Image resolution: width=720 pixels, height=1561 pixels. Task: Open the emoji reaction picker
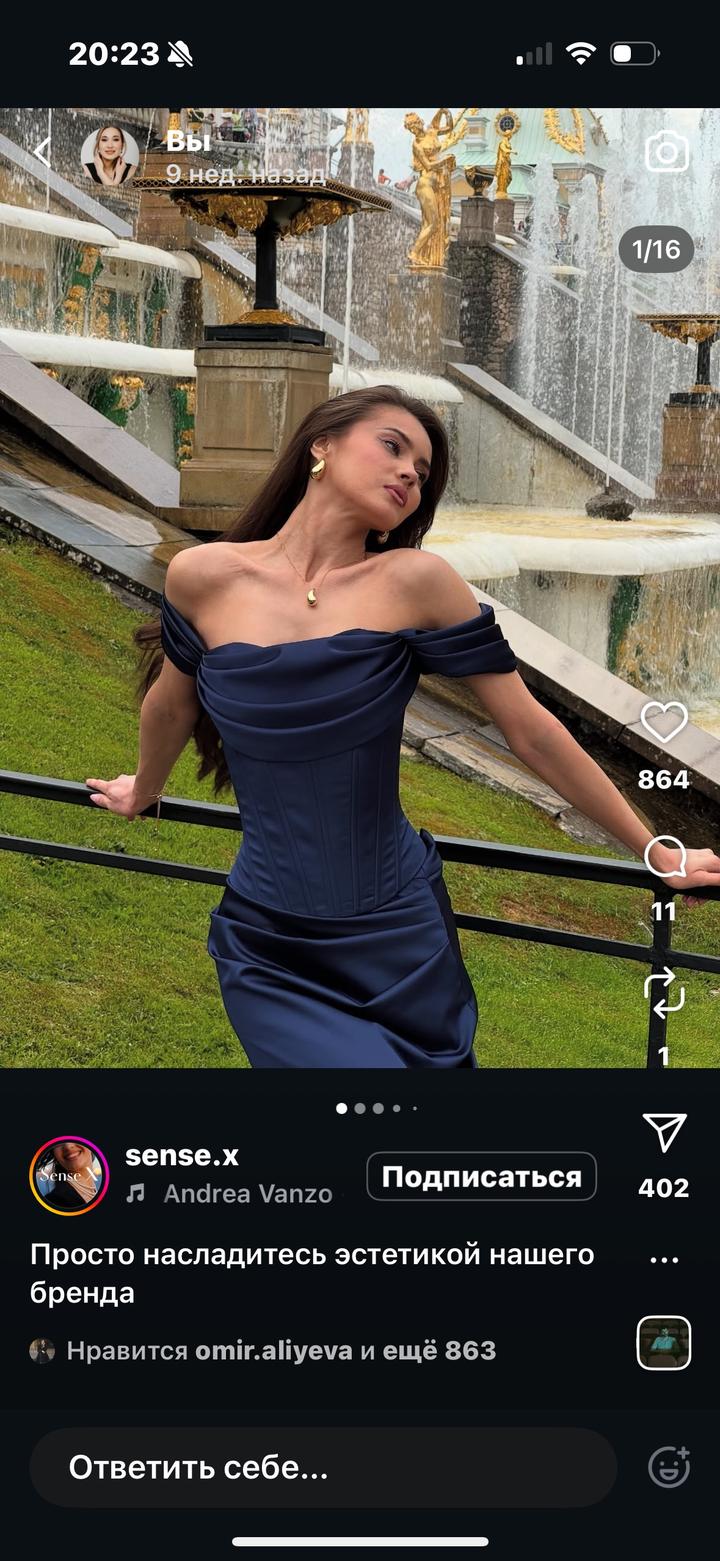point(668,1468)
